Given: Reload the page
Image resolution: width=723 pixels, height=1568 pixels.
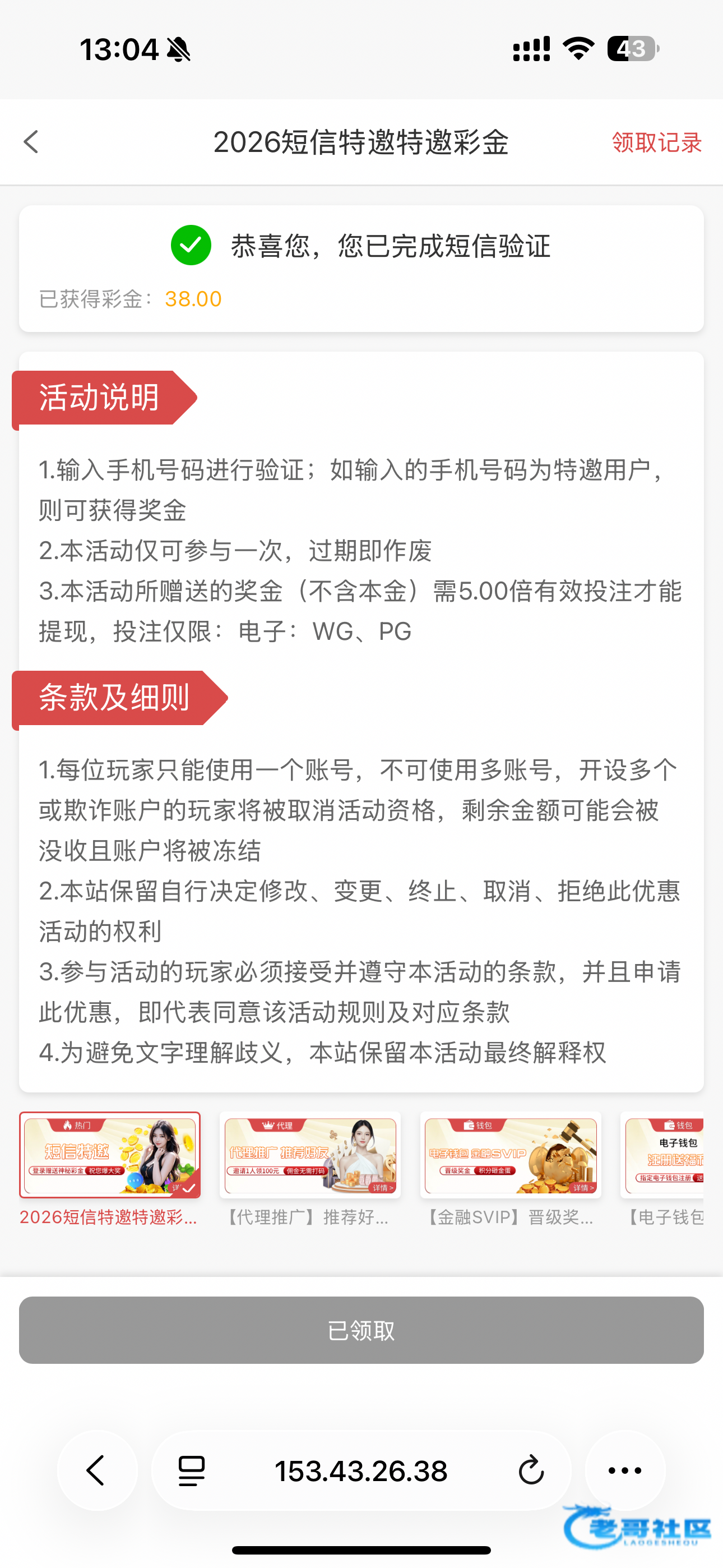Looking at the screenshot, I should click(531, 1470).
